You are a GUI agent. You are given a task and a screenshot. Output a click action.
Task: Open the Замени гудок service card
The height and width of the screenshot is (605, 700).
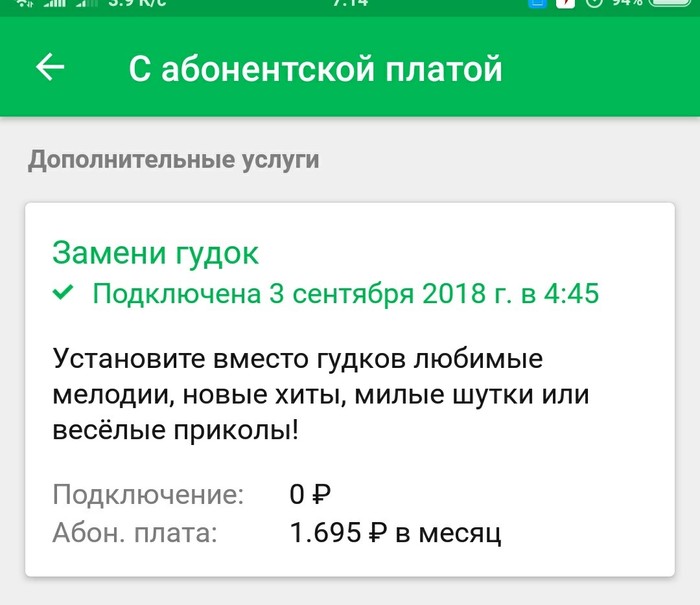(349, 388)
